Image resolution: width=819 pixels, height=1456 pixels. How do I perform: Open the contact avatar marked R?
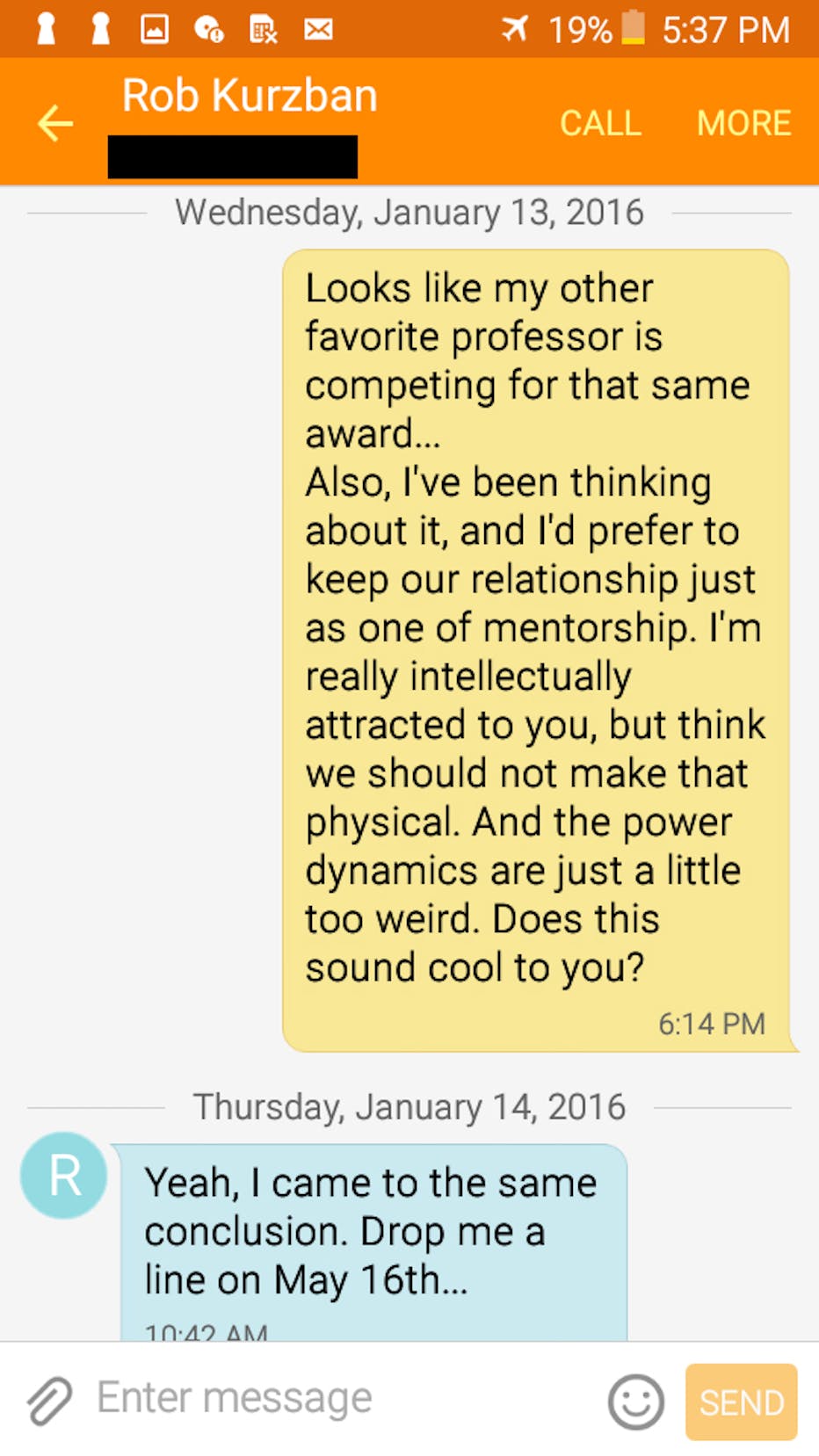click(x=64, y=1175)
